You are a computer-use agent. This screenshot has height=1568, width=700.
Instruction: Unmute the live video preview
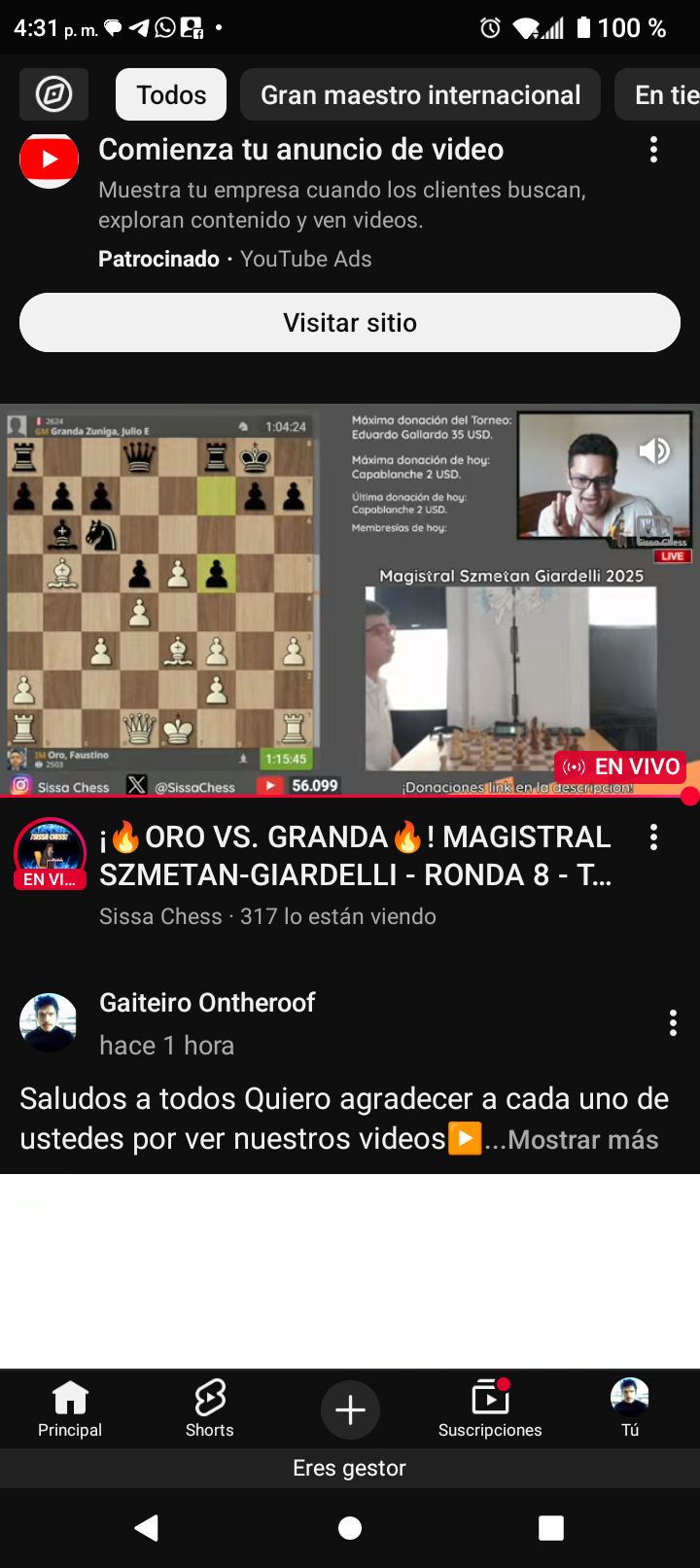click(x=654, y=450)
